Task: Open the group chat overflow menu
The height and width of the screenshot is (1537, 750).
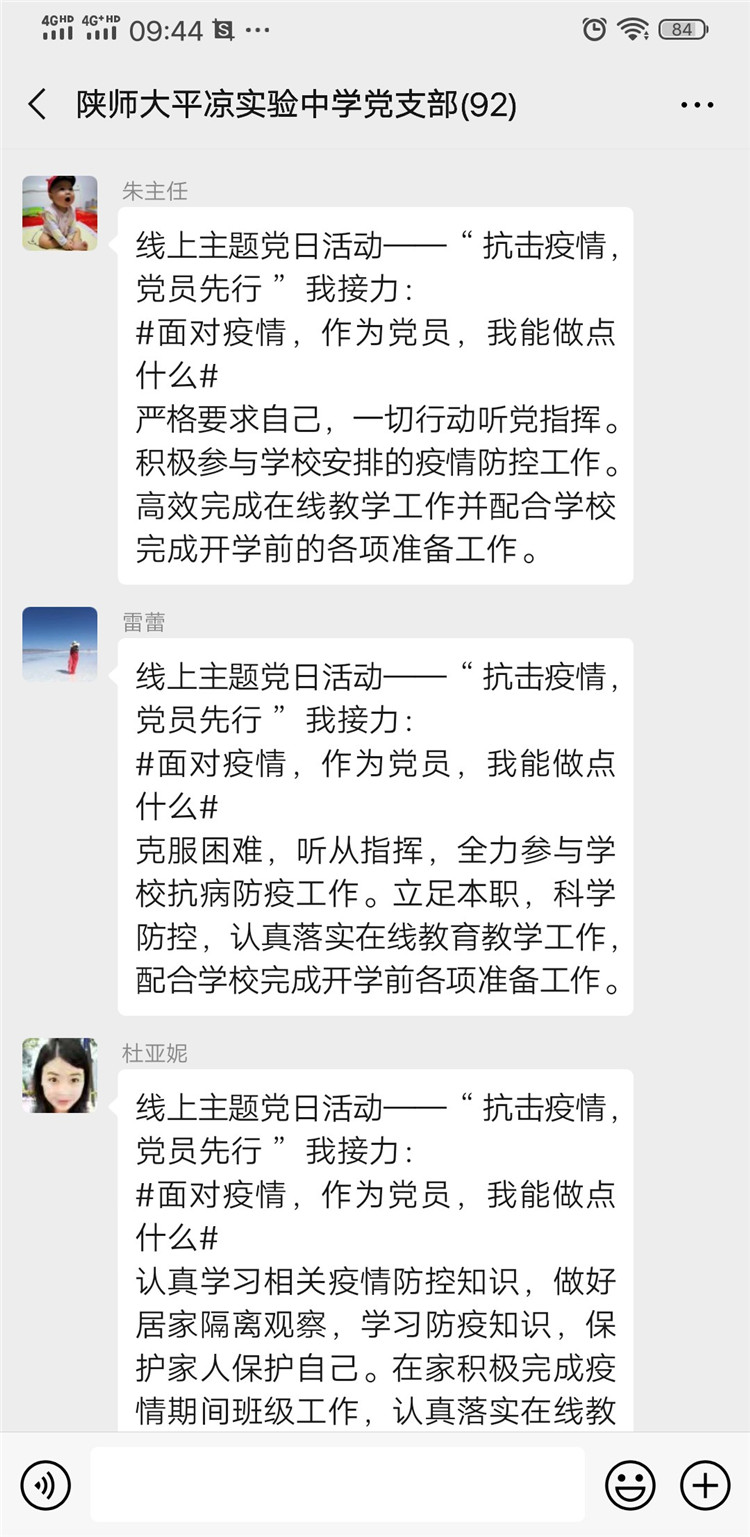Action: coord(697,105)
